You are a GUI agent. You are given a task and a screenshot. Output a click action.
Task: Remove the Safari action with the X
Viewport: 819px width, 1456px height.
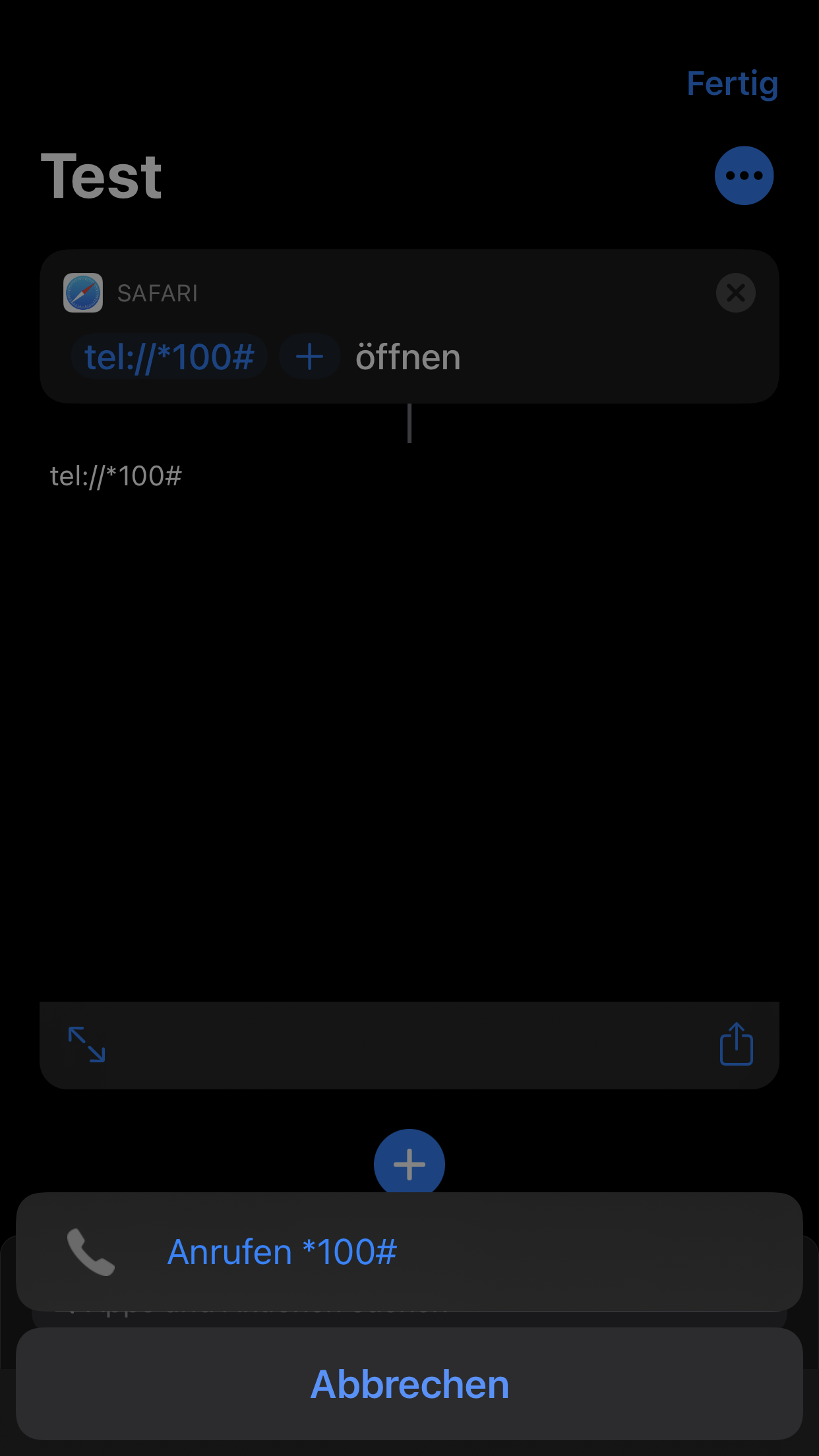[x=735, y=293]
